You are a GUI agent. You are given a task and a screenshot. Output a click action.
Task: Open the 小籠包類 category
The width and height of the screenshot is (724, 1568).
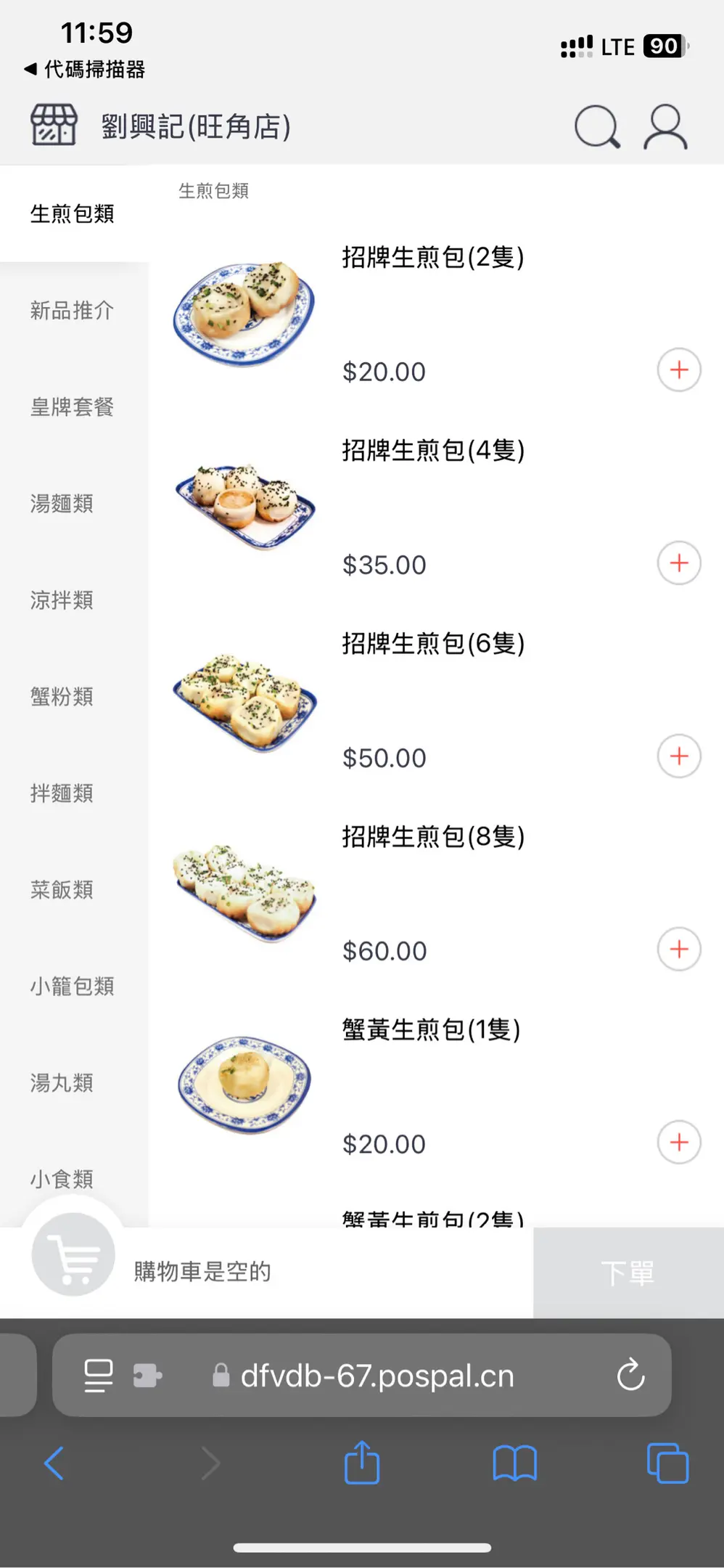click(72, 987)
